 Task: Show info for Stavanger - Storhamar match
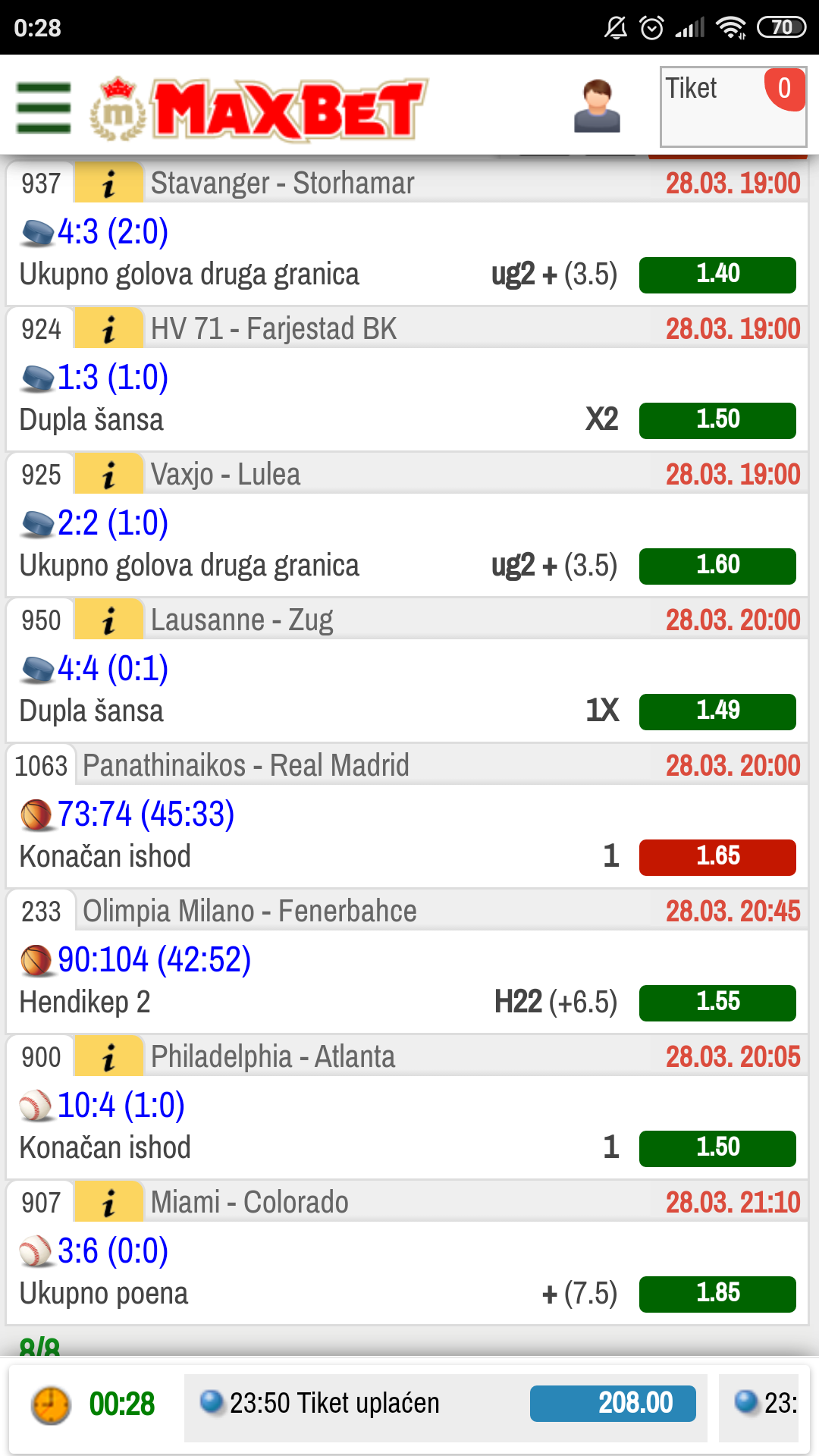pos(109,184)
